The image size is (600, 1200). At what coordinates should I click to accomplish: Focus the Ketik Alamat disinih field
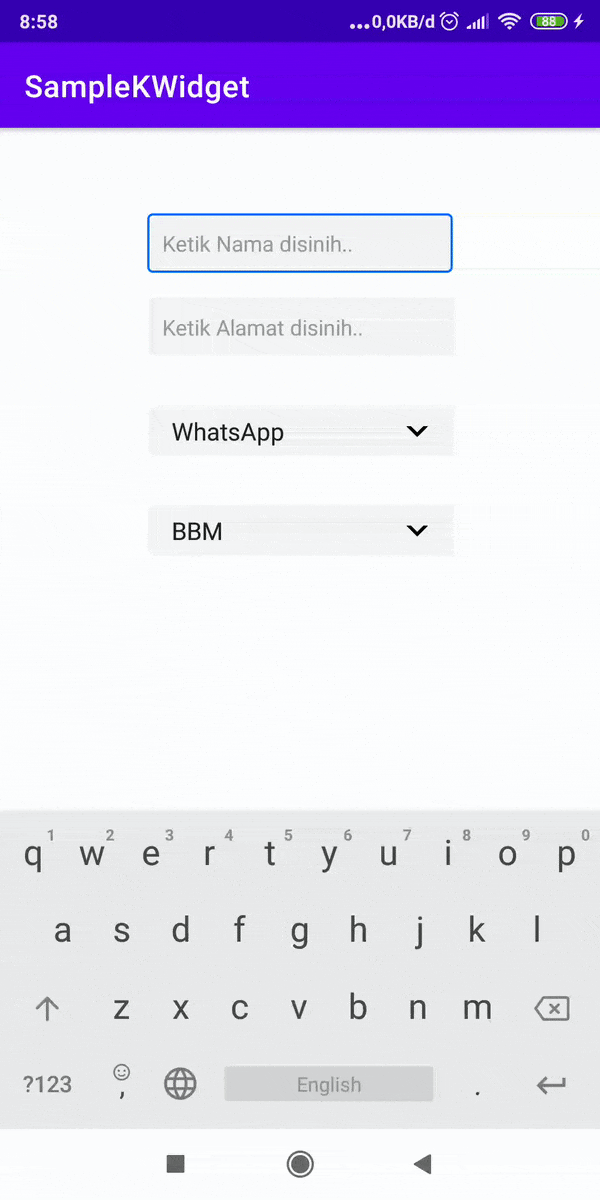pyautogui.click(x=300, y=327)
